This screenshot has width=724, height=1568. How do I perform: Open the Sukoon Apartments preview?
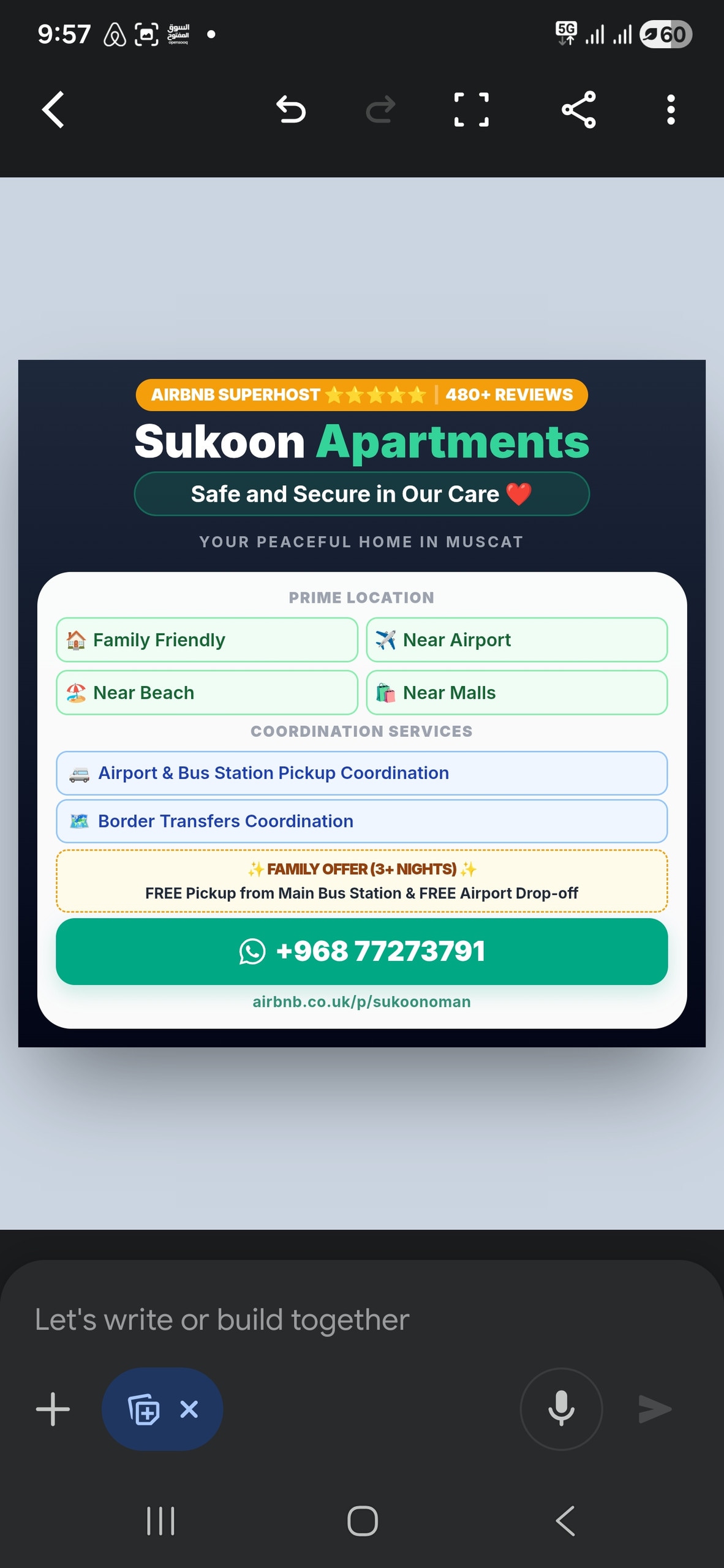[x=361, y=703]
